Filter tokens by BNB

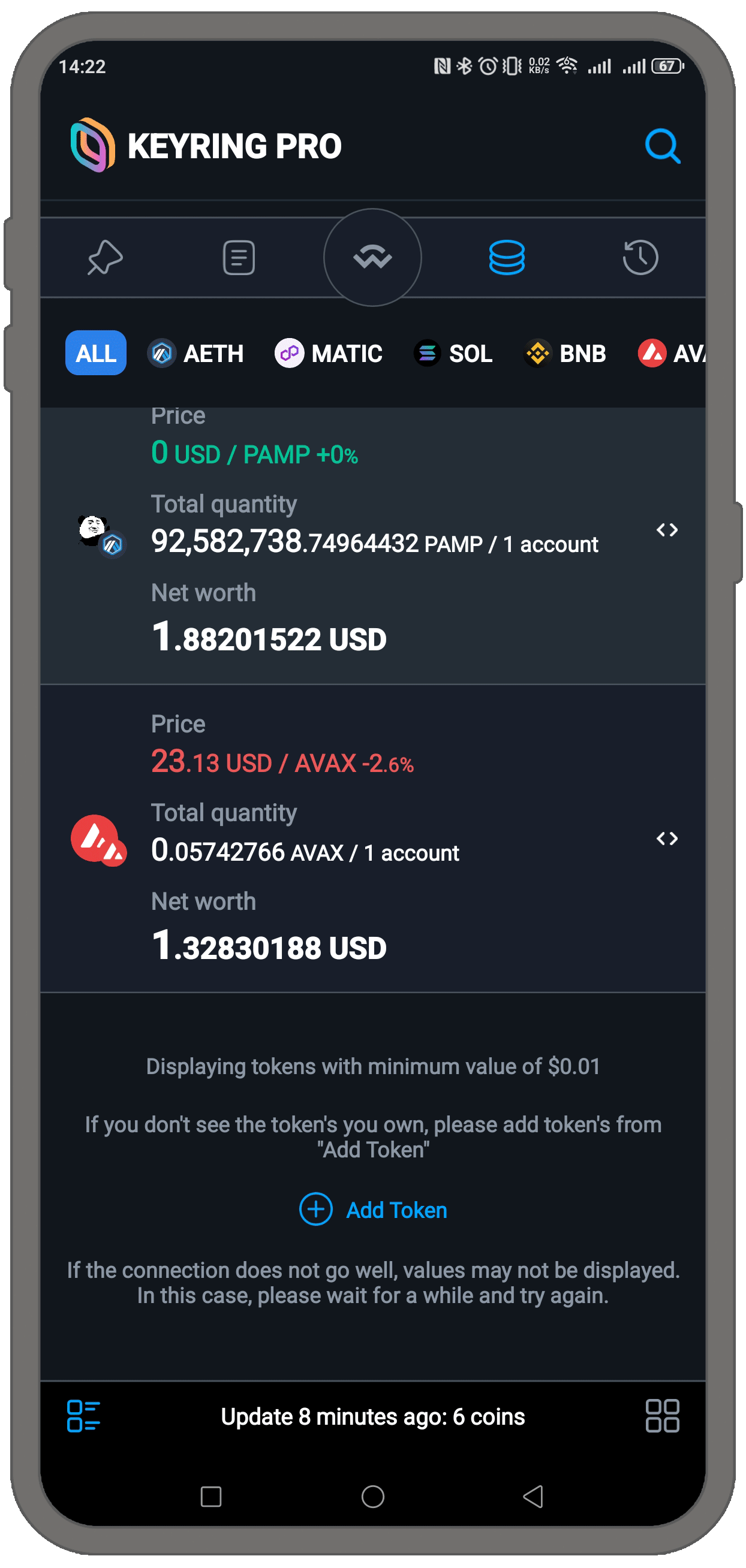[565, 354]
